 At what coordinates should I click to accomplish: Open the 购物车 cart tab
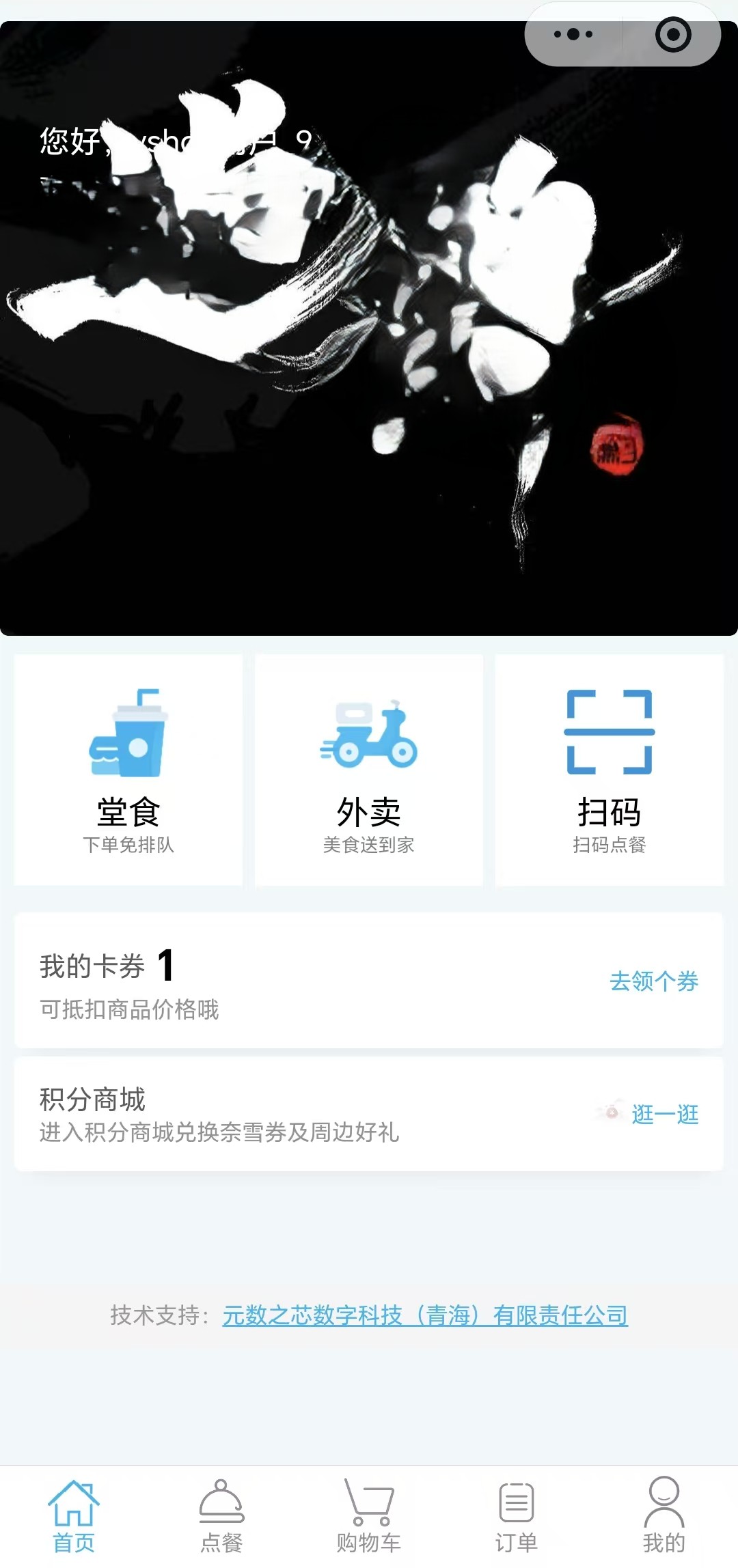369,1516
